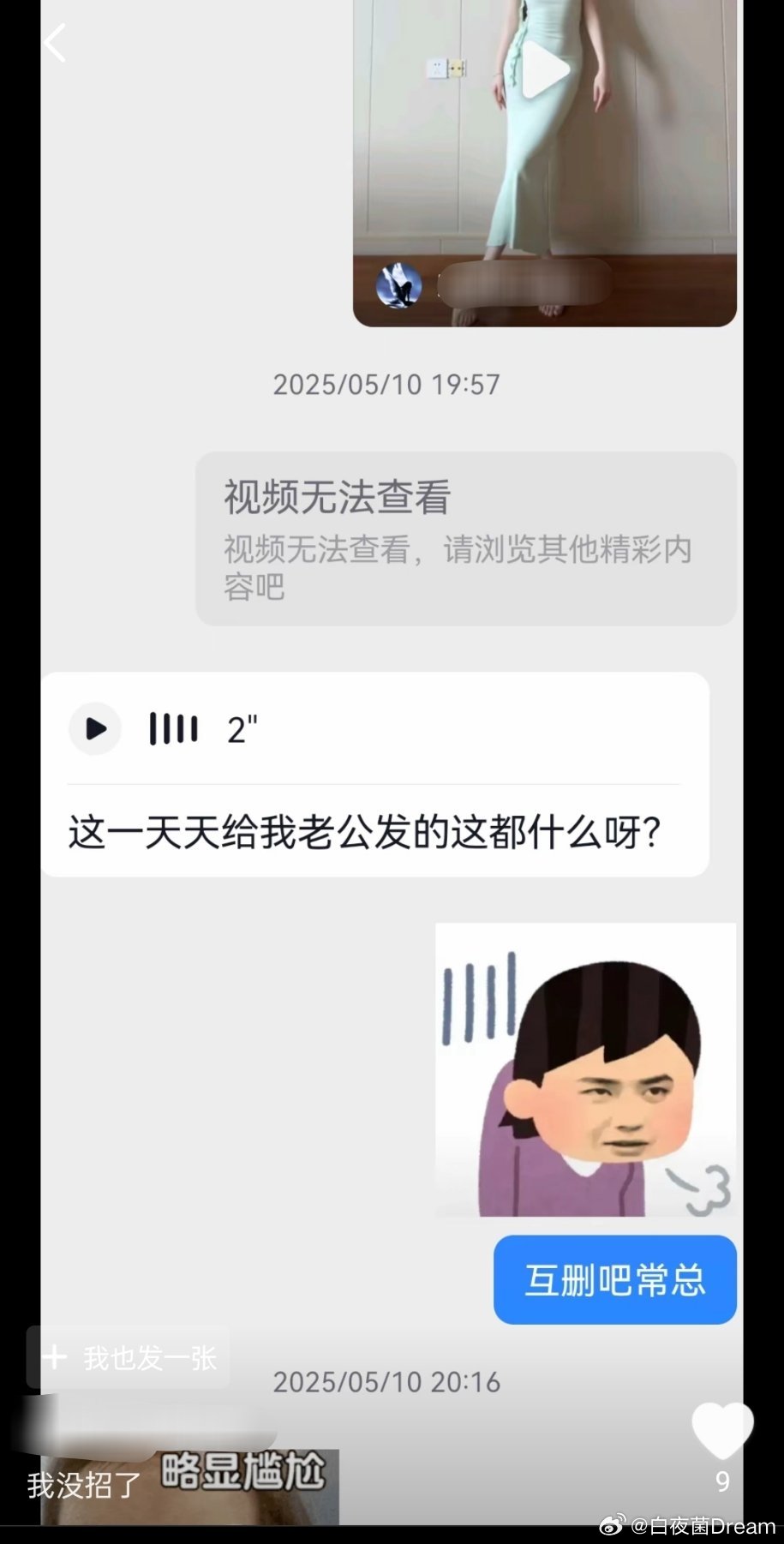
Task: Select the blue bubble 互删吧常总
Action: [x=613, y=1280]
